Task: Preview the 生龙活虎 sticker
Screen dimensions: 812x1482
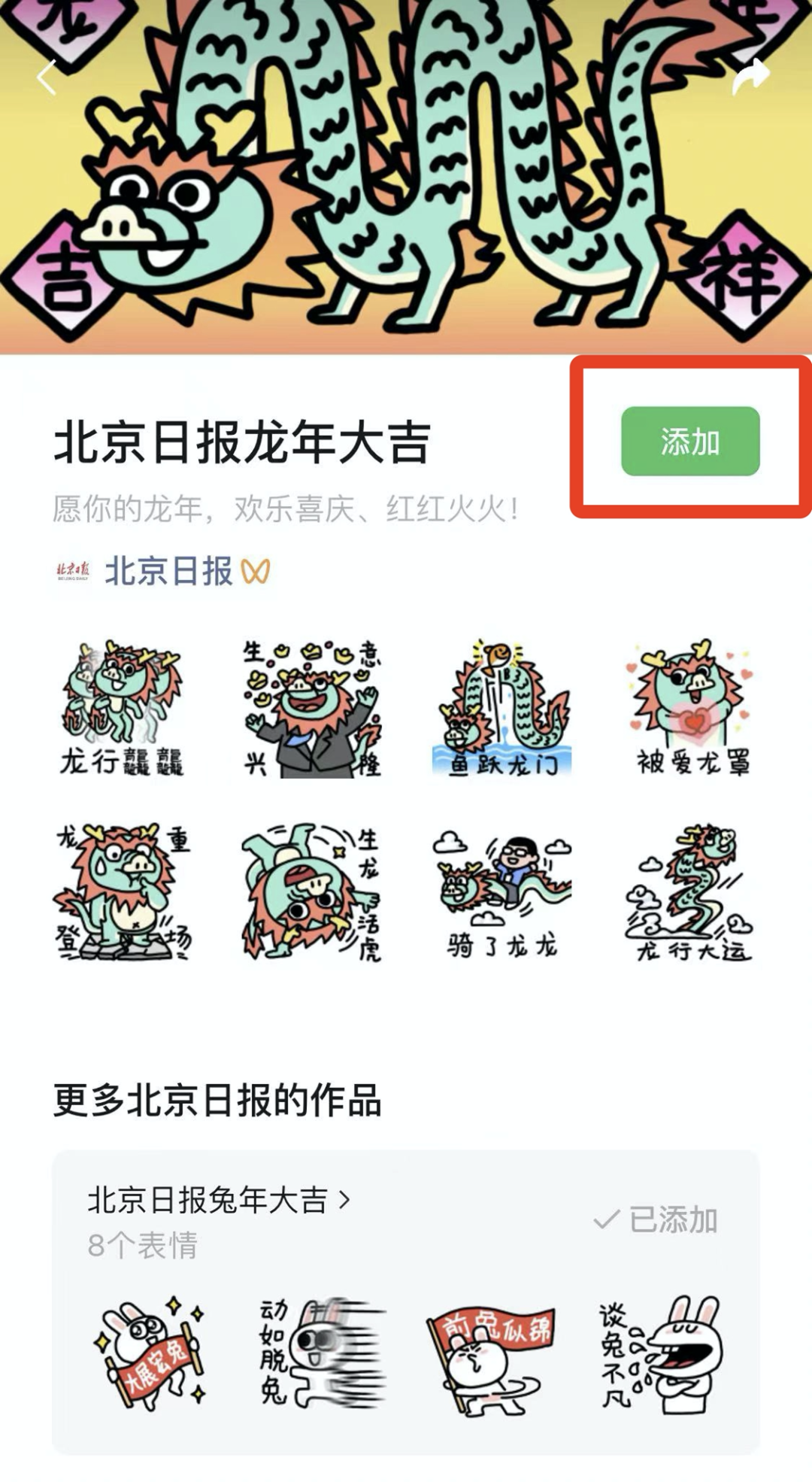Action: (x=311, y=891)
